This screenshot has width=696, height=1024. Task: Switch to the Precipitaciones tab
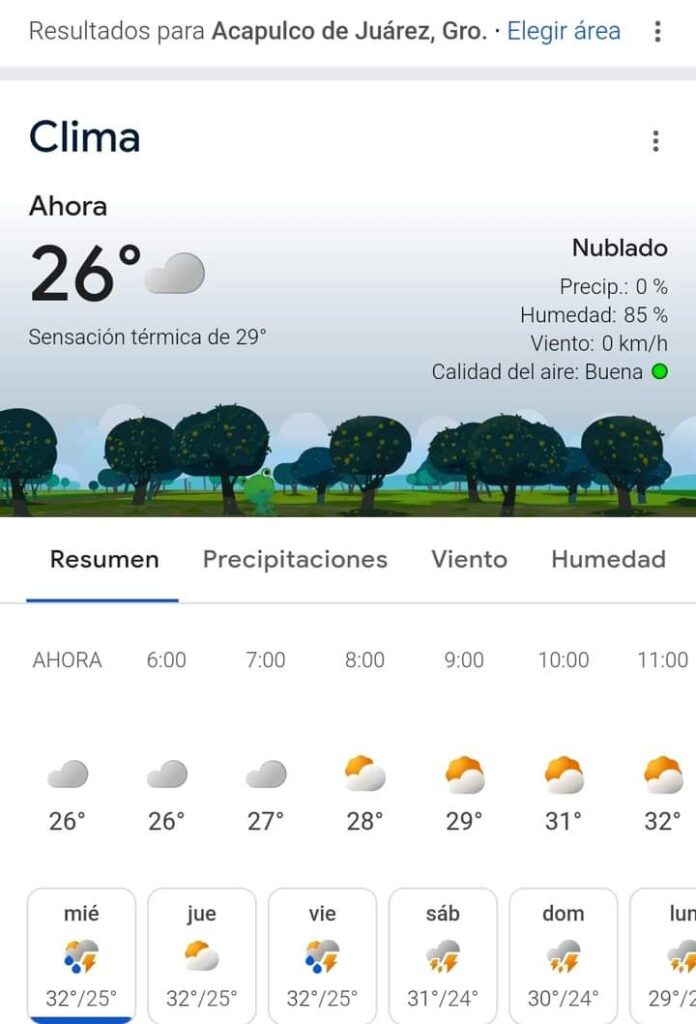[x=295, y=560]
